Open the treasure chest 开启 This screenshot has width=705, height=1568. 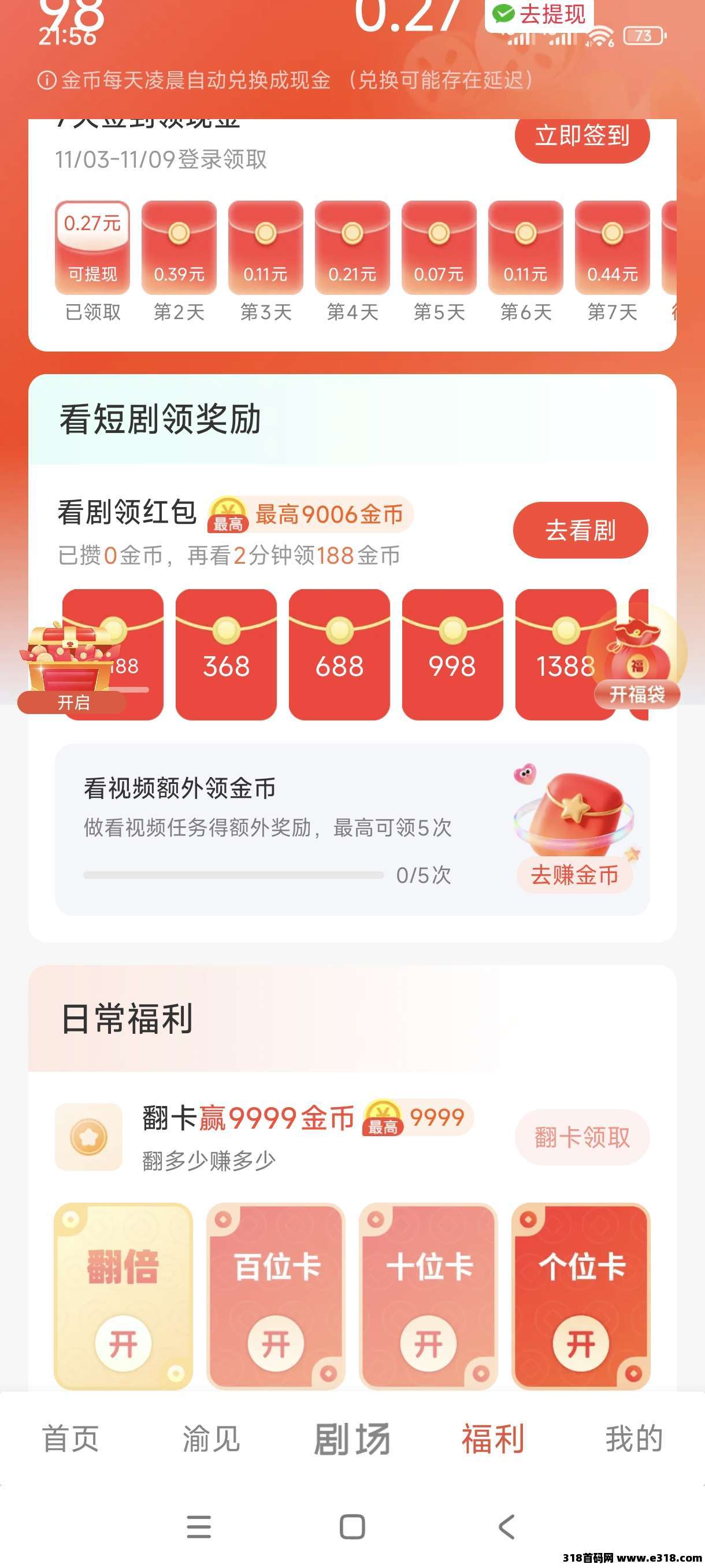pos(73,671)
